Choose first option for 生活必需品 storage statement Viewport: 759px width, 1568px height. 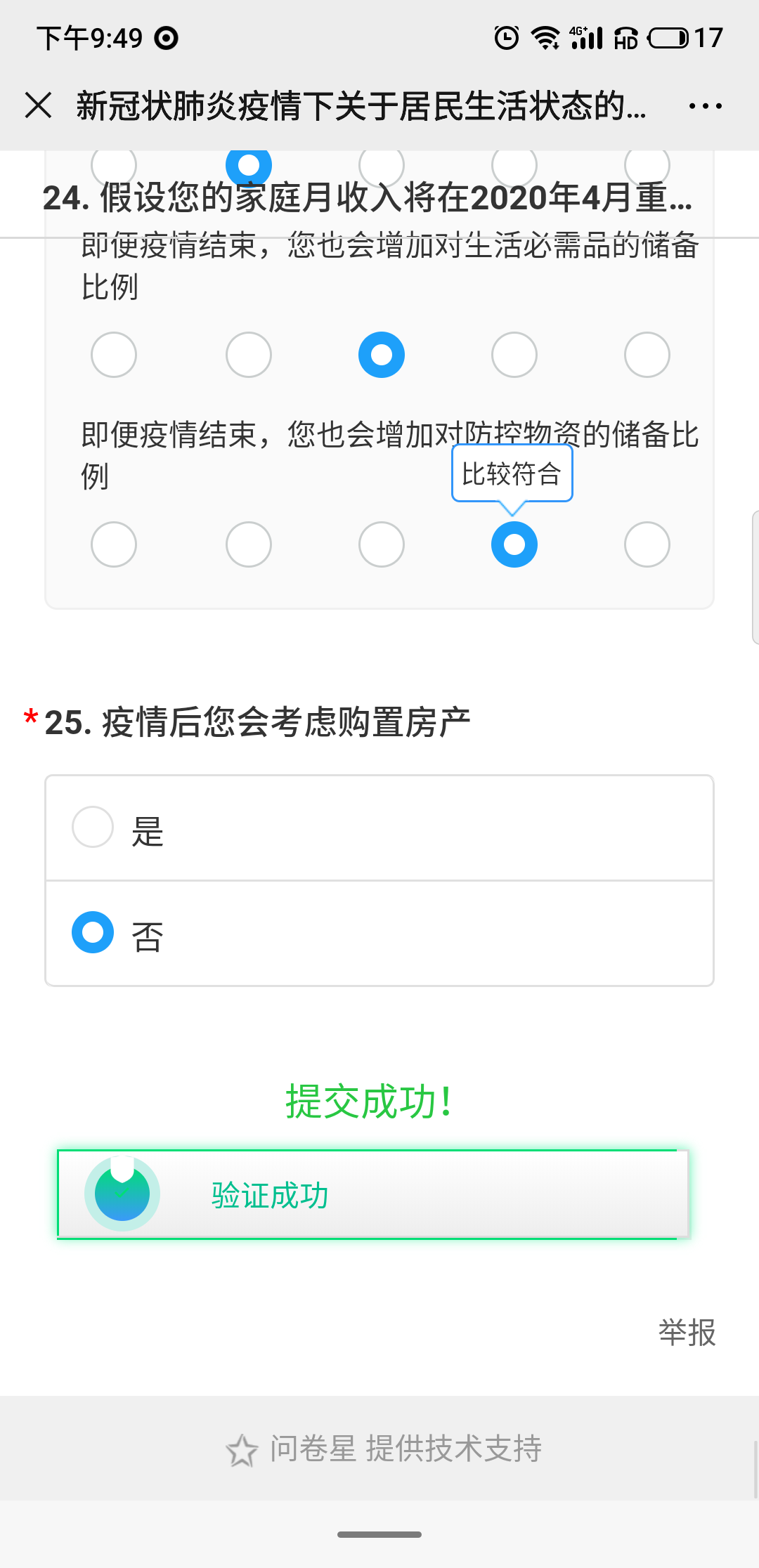114,355
